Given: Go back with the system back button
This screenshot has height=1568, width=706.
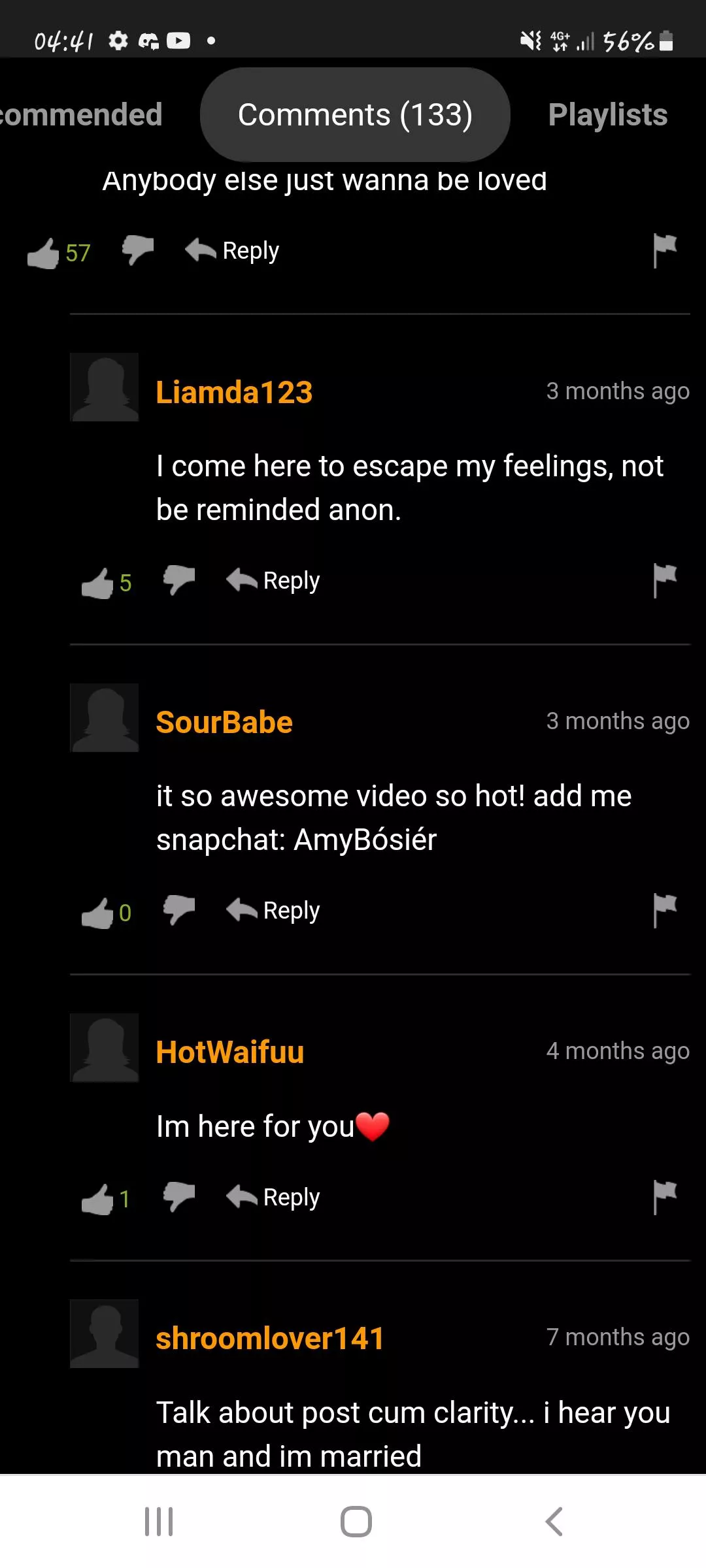Looking at the screenshot, I should tap(554, 1522).
